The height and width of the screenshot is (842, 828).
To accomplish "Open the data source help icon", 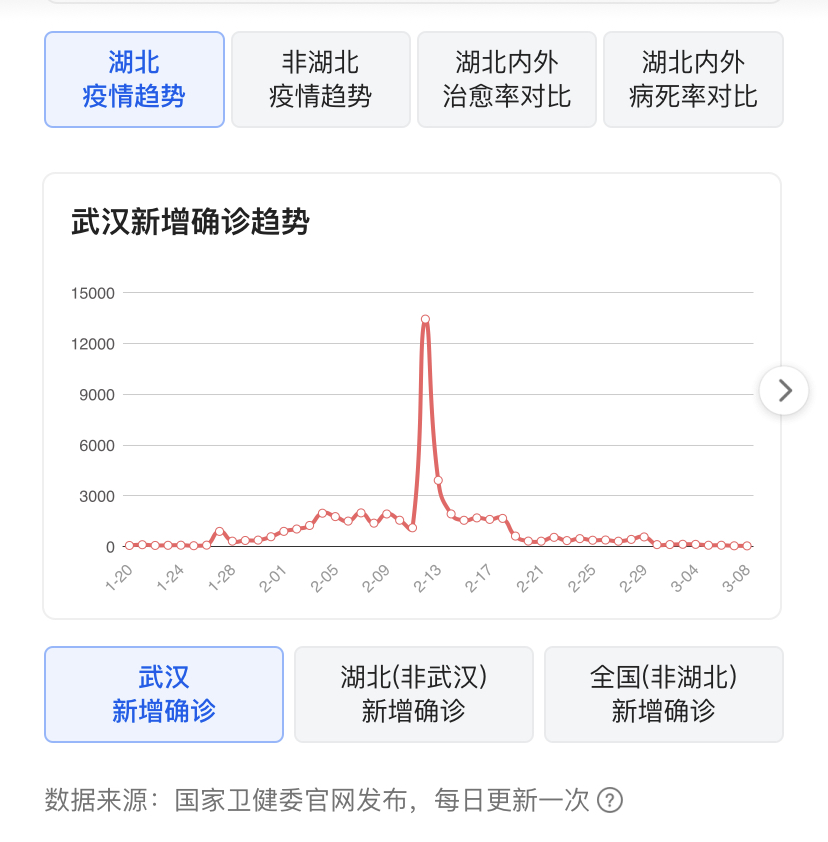I will [610, 800].
